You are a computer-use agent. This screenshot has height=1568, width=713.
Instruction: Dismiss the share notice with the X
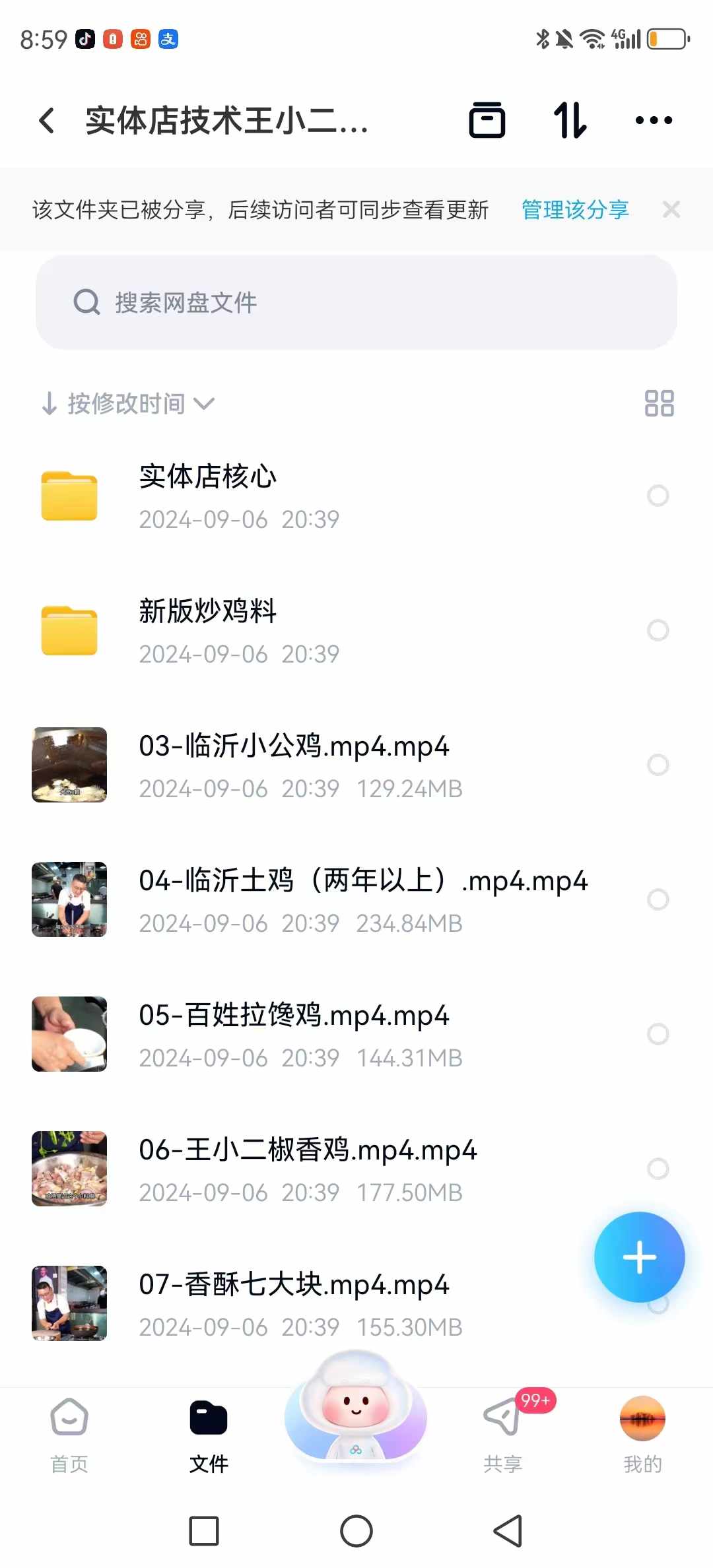click(671, 209)
